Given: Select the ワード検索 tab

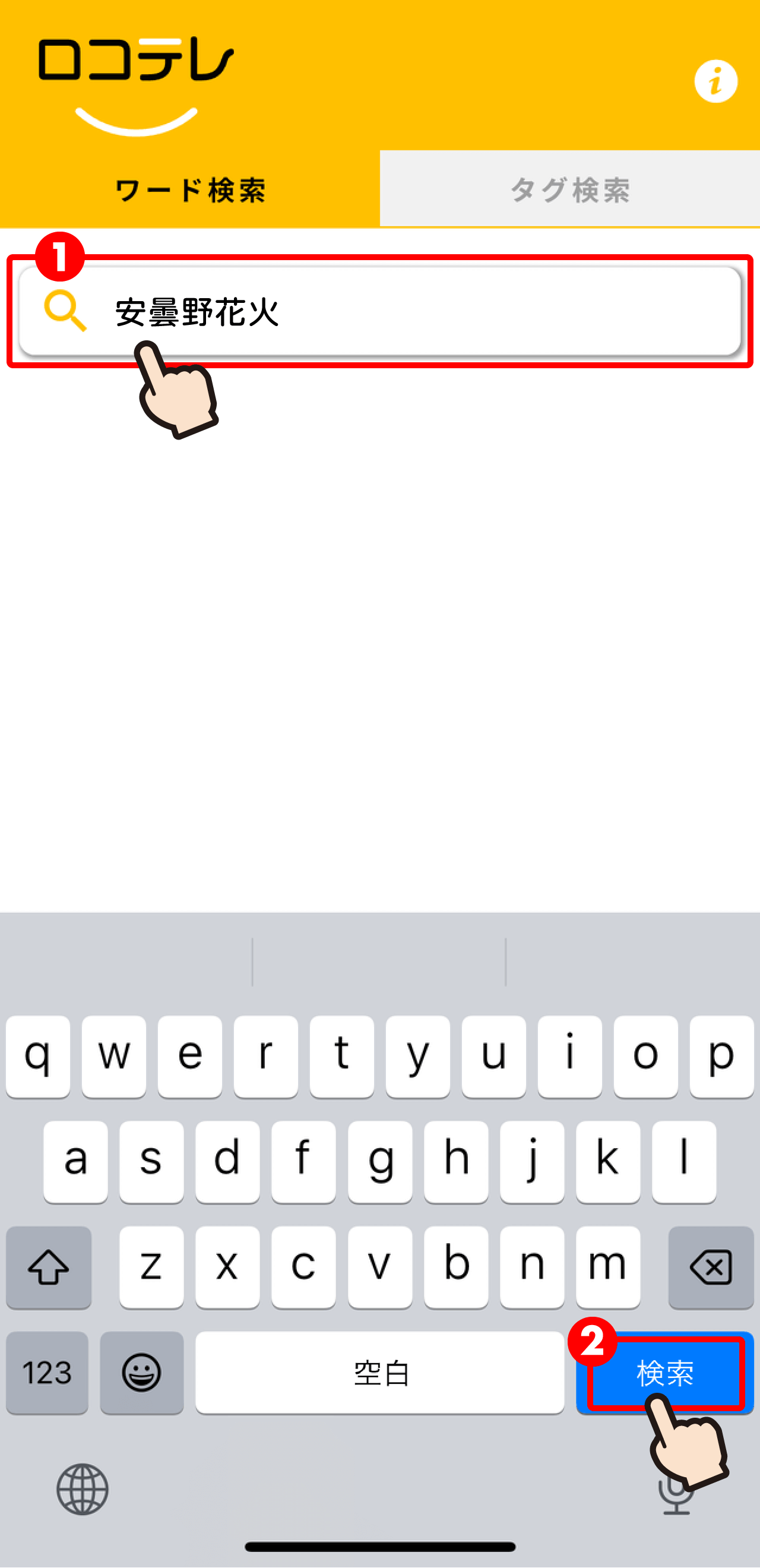Looking at the screenshot, I should [x=190, y=189].
